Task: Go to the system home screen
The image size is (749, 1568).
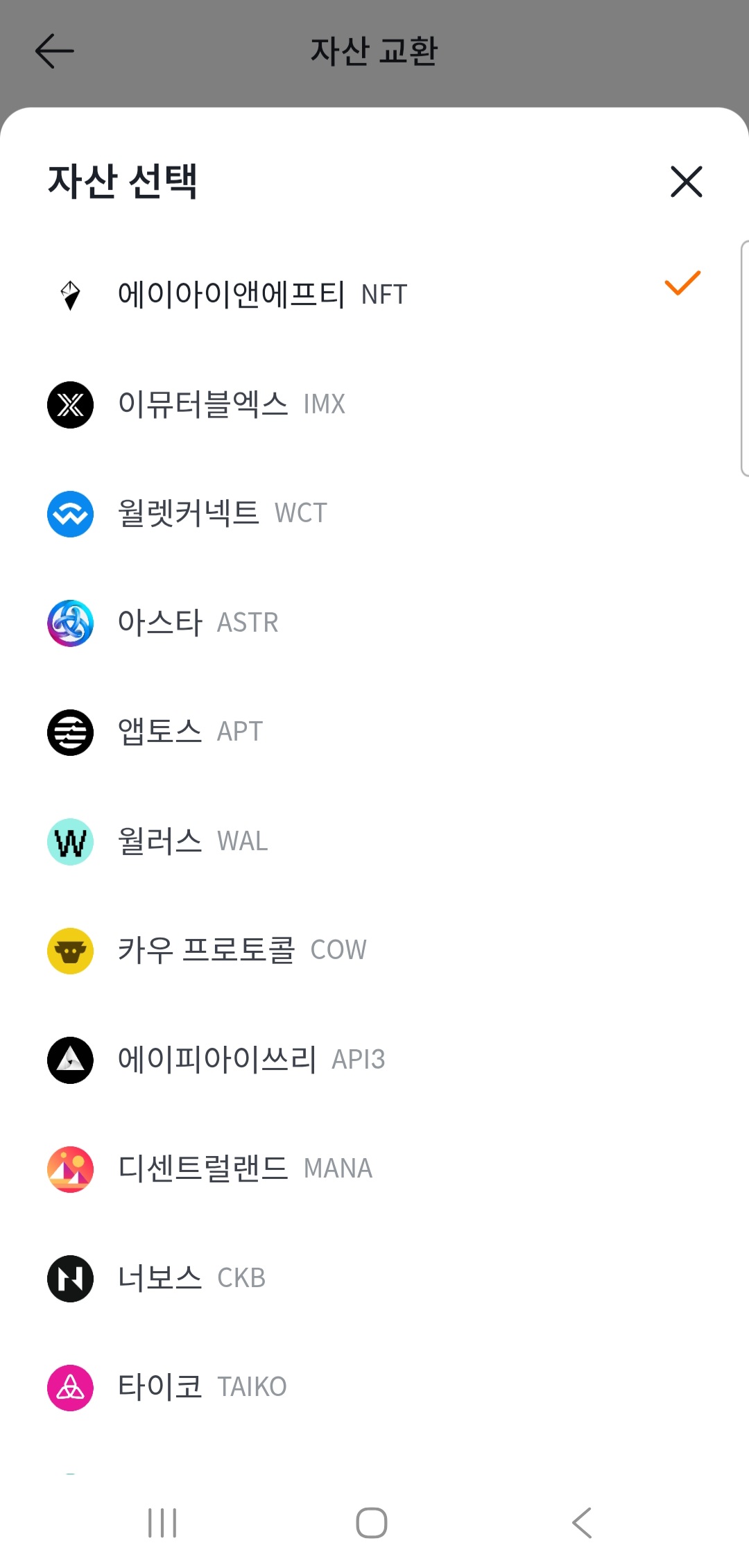Action: 372,1523
